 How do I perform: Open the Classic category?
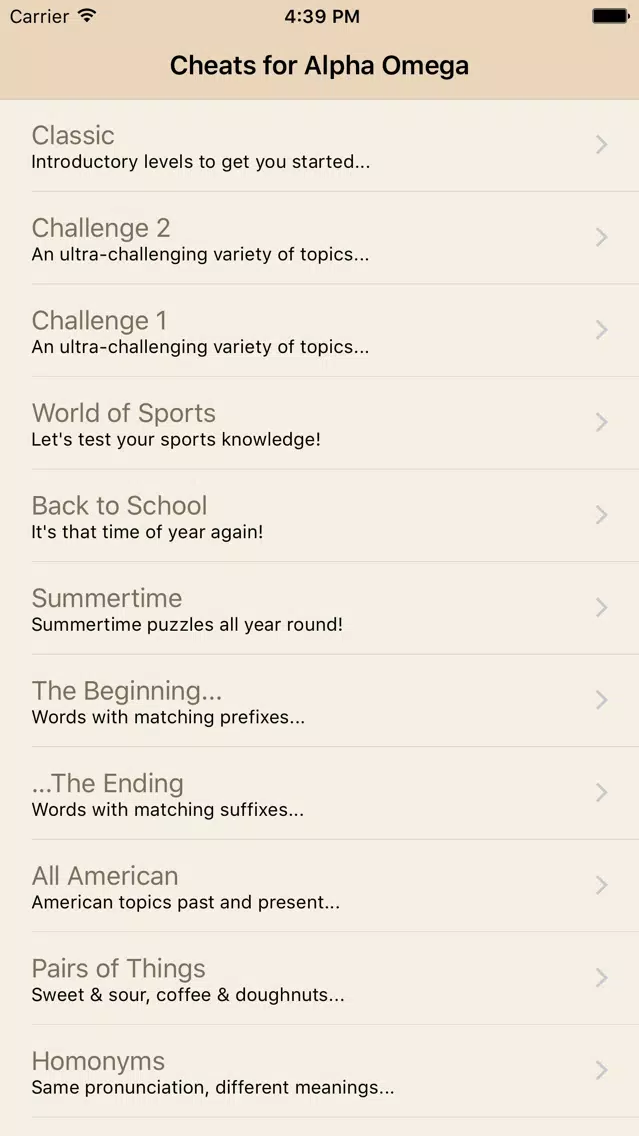tap(320, 146)
